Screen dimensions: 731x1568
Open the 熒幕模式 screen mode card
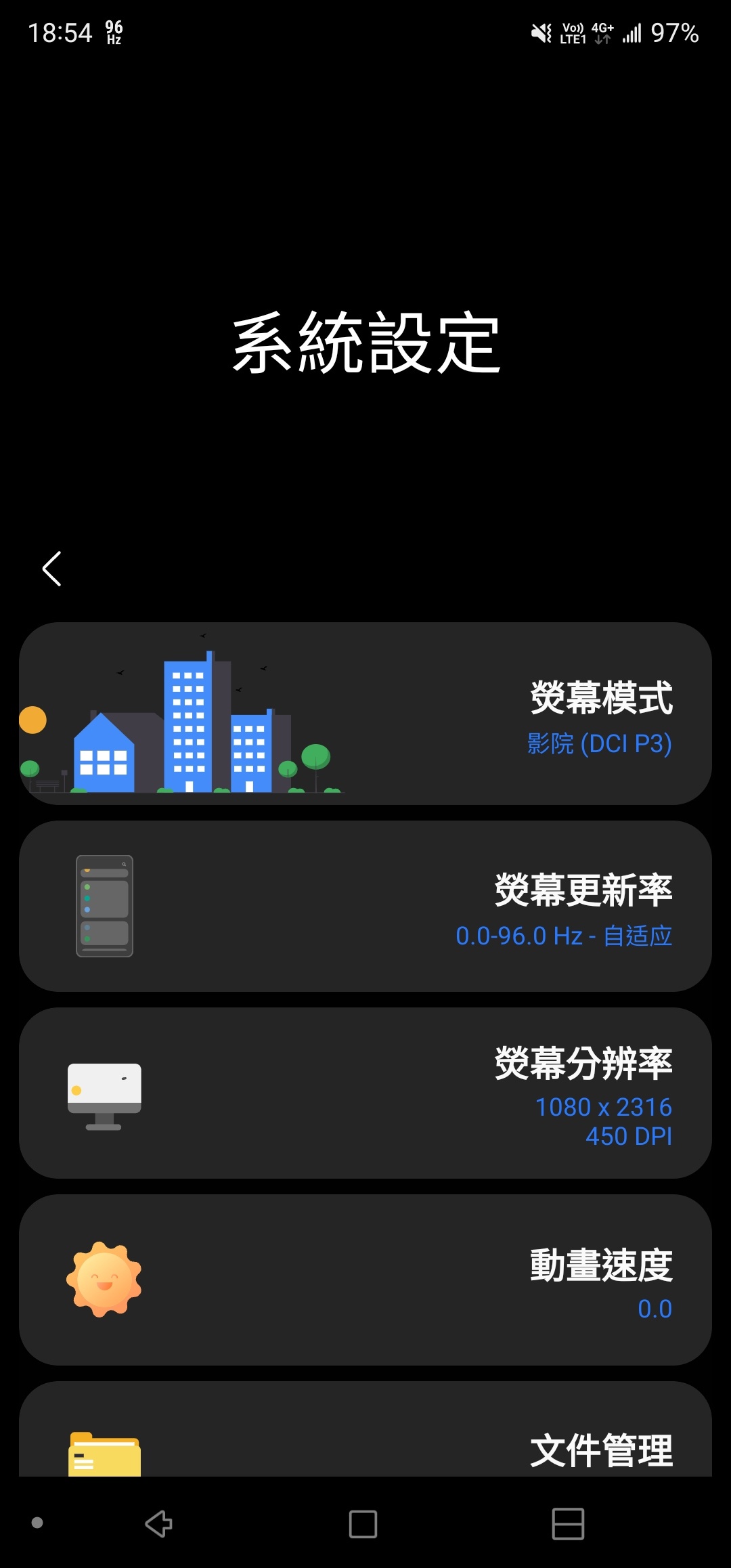pyautogui.click(x=365, y=714)
